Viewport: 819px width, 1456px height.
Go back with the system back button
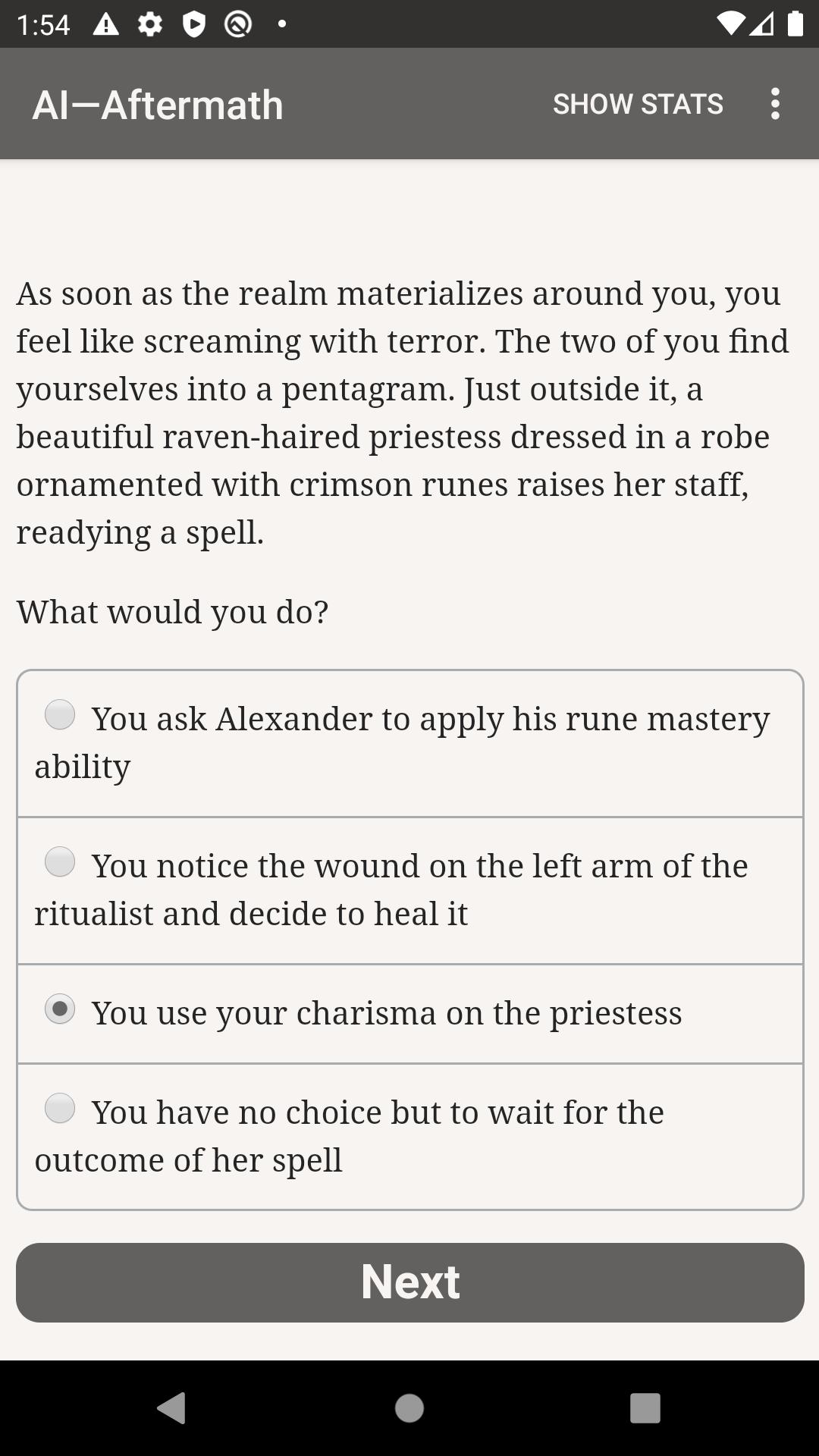pyautogui.click(x=171, y=1408)
